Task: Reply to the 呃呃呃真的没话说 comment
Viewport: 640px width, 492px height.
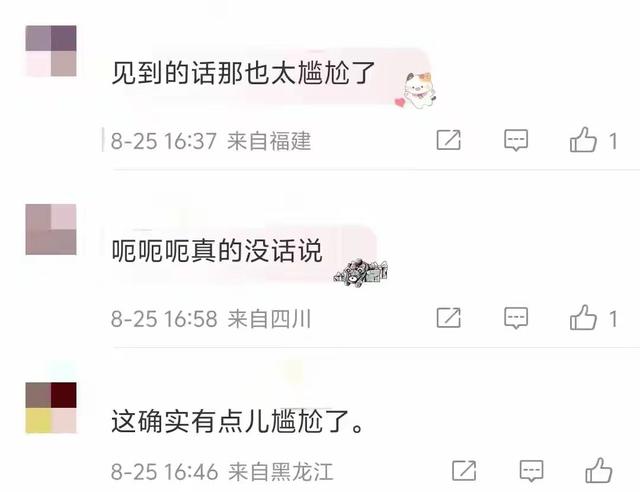Action: coord(516,319)
